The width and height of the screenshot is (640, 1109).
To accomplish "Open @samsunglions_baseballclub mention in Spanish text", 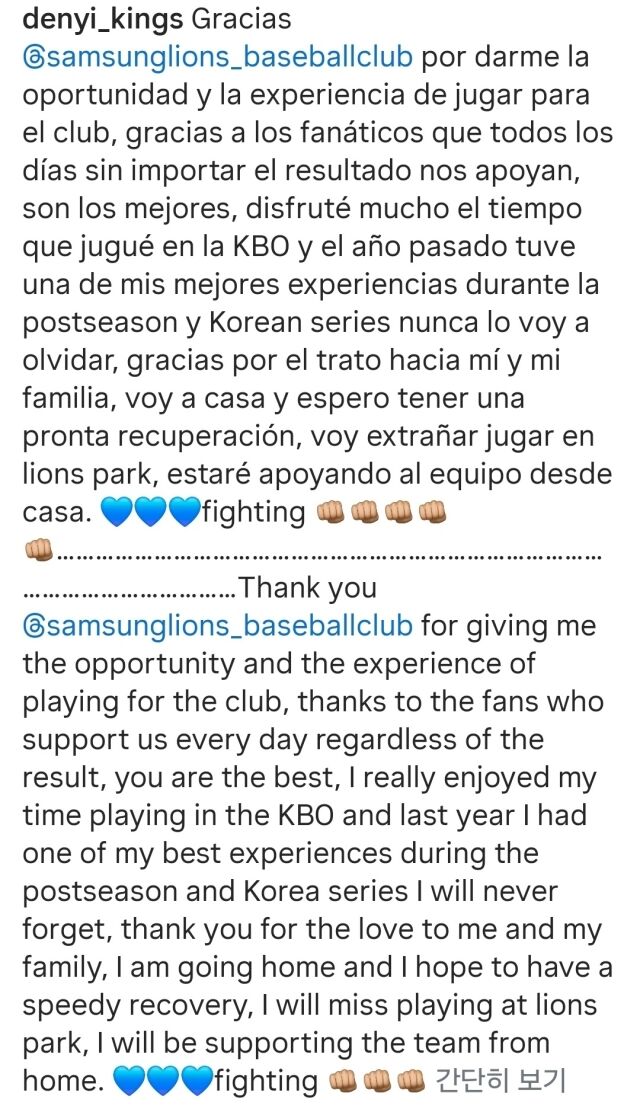I will pos(217,56).
